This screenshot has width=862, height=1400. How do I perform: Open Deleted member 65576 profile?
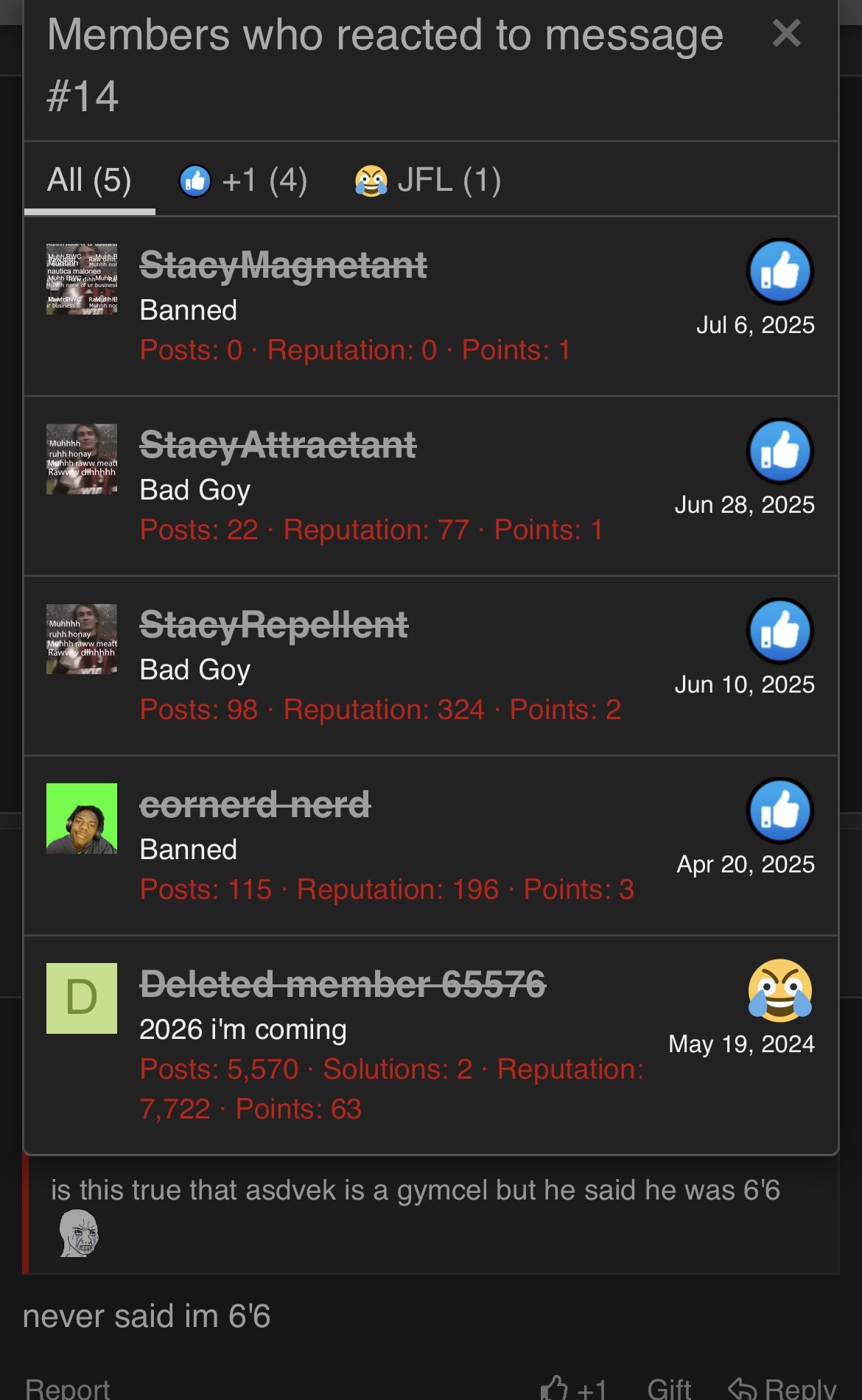(343, 984)
